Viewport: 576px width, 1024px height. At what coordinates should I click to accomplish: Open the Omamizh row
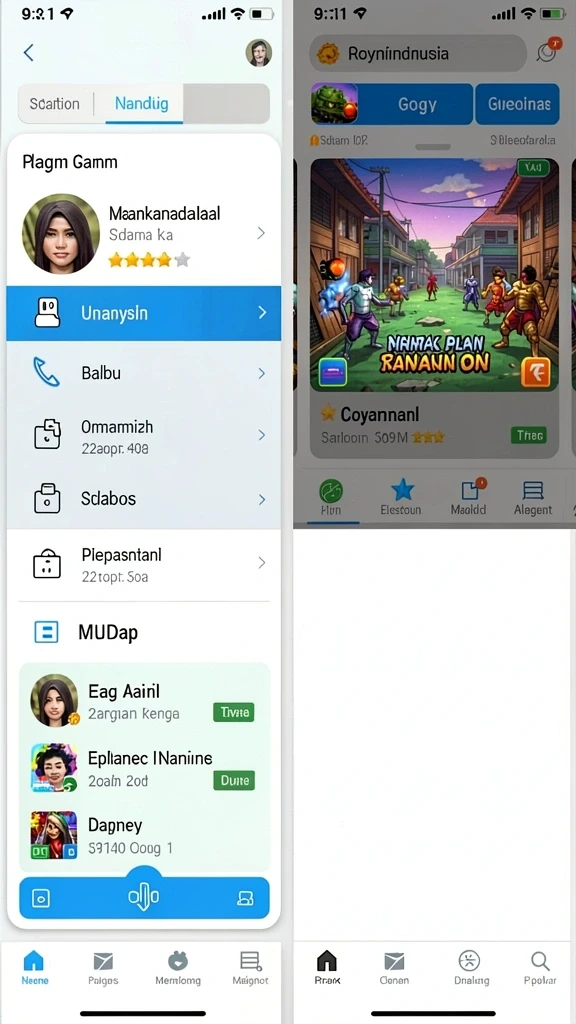(x=144, y=435)
